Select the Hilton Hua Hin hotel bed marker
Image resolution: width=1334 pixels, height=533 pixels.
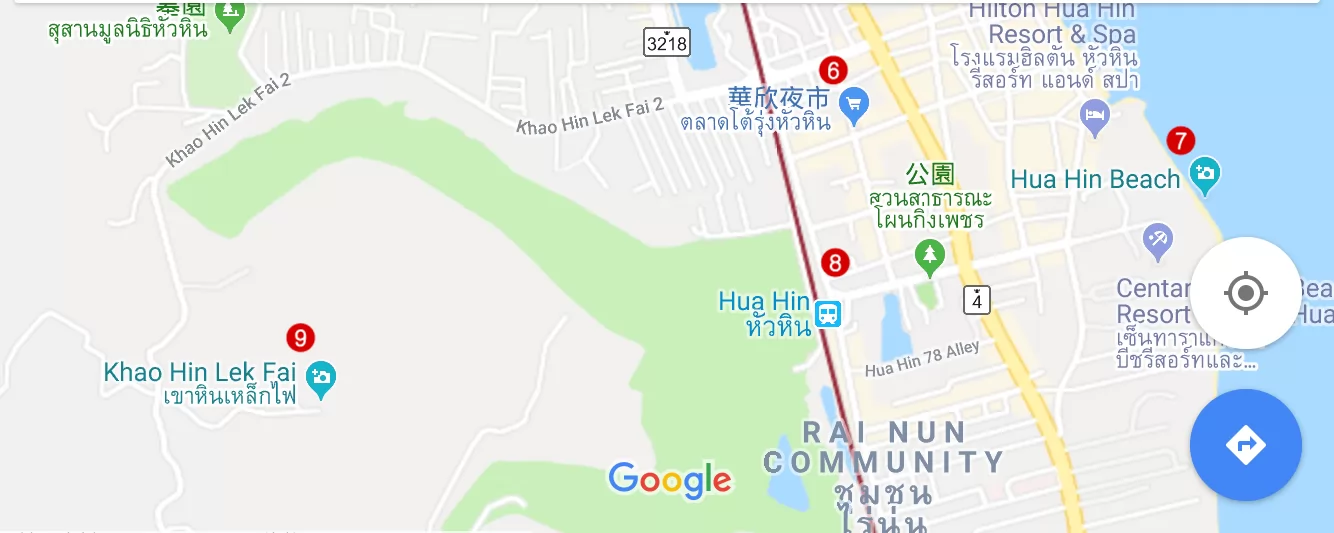coord(1096,116)
